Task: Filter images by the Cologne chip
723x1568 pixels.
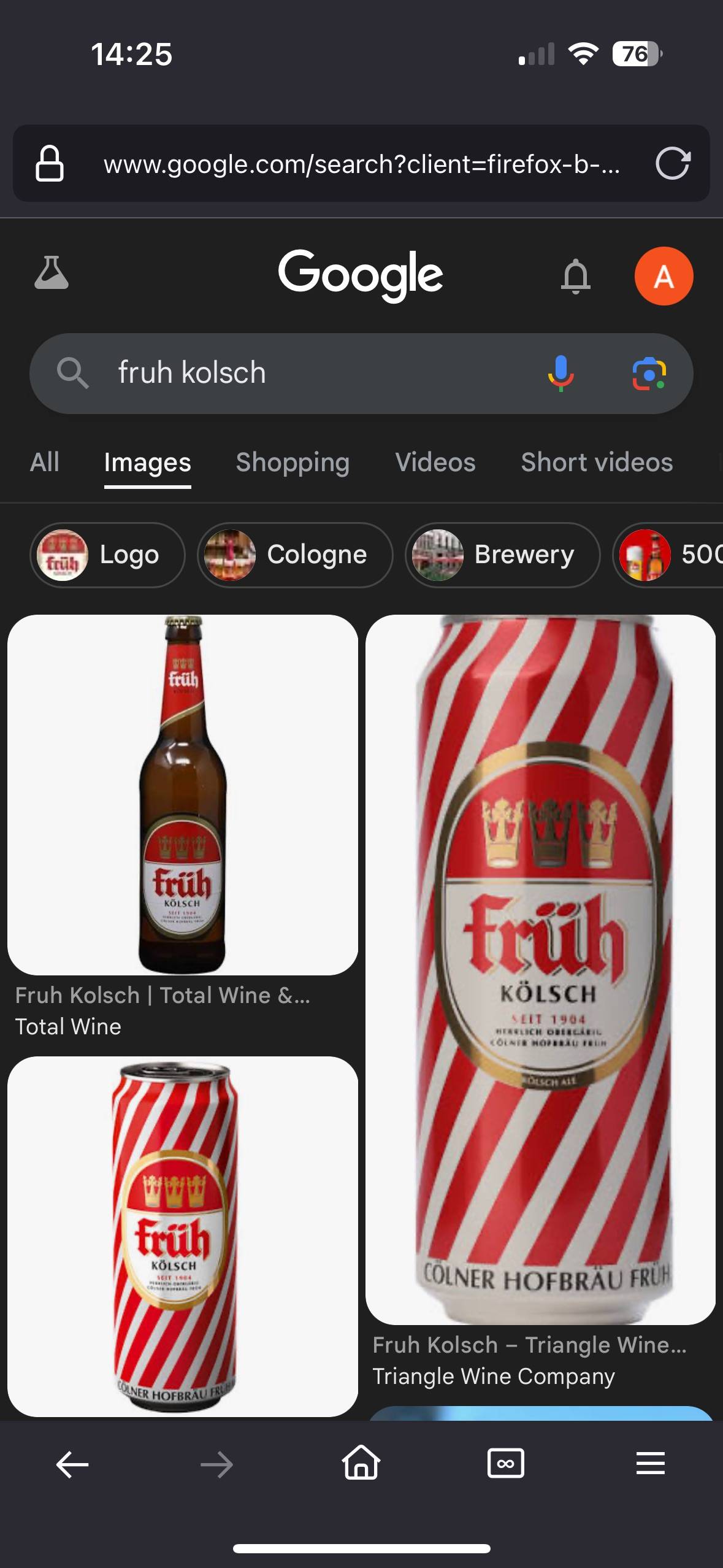Action: pos(295,555)
